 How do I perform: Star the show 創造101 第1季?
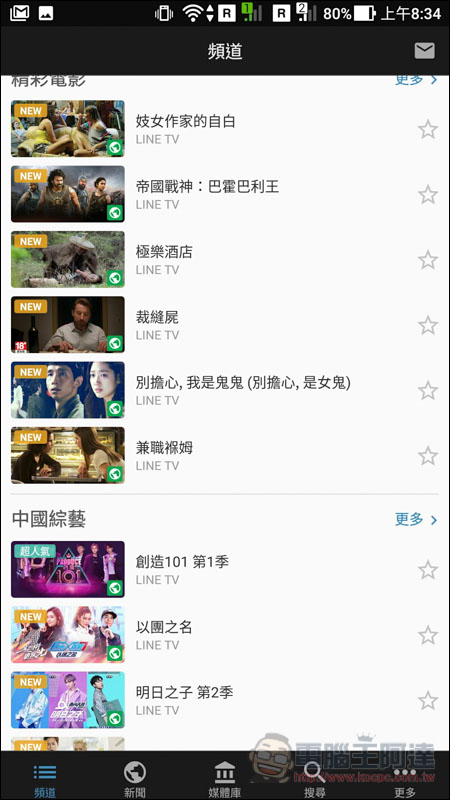[x=428, y=570]
